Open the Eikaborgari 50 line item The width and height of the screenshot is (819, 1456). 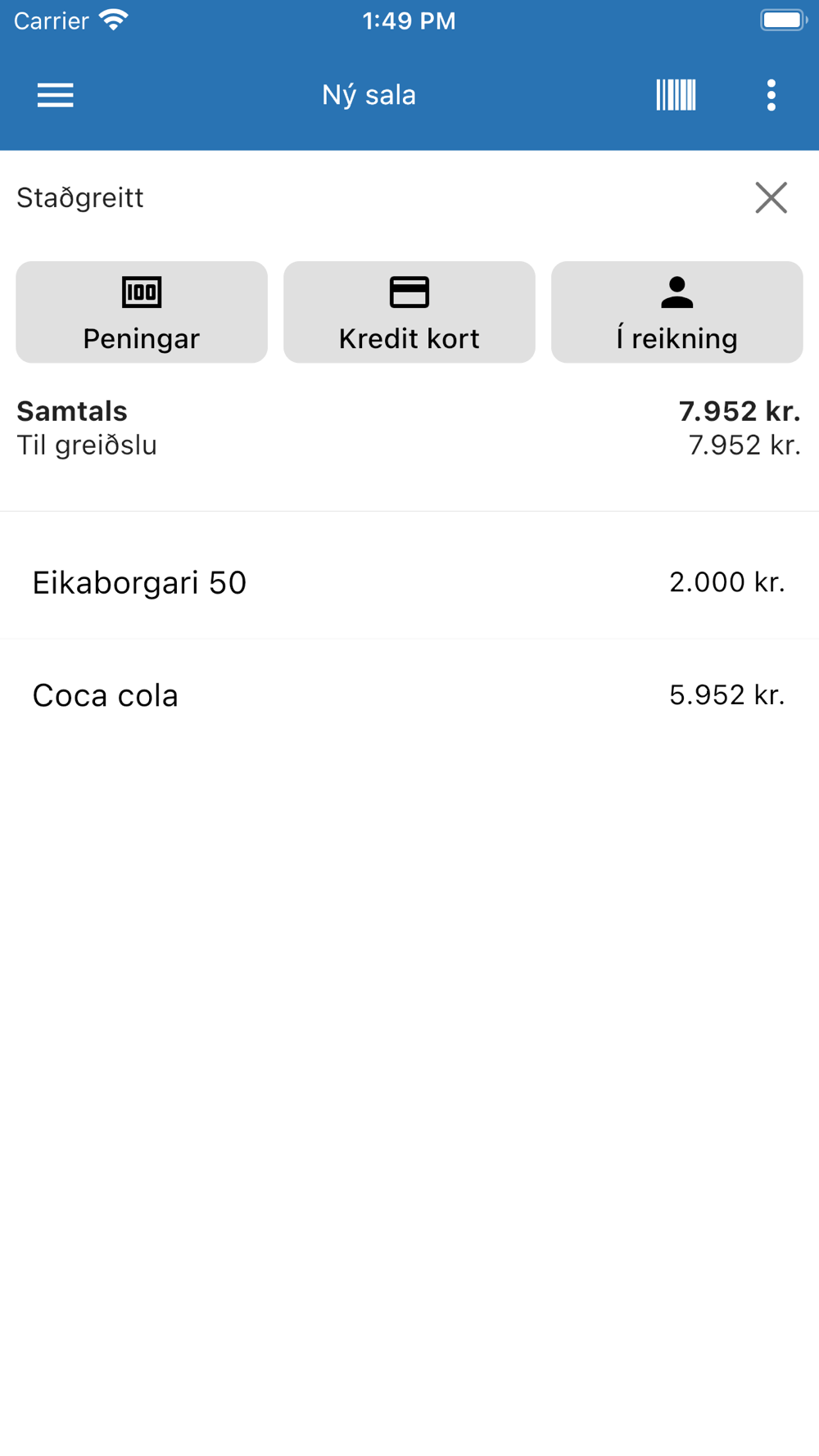point(409,582)
